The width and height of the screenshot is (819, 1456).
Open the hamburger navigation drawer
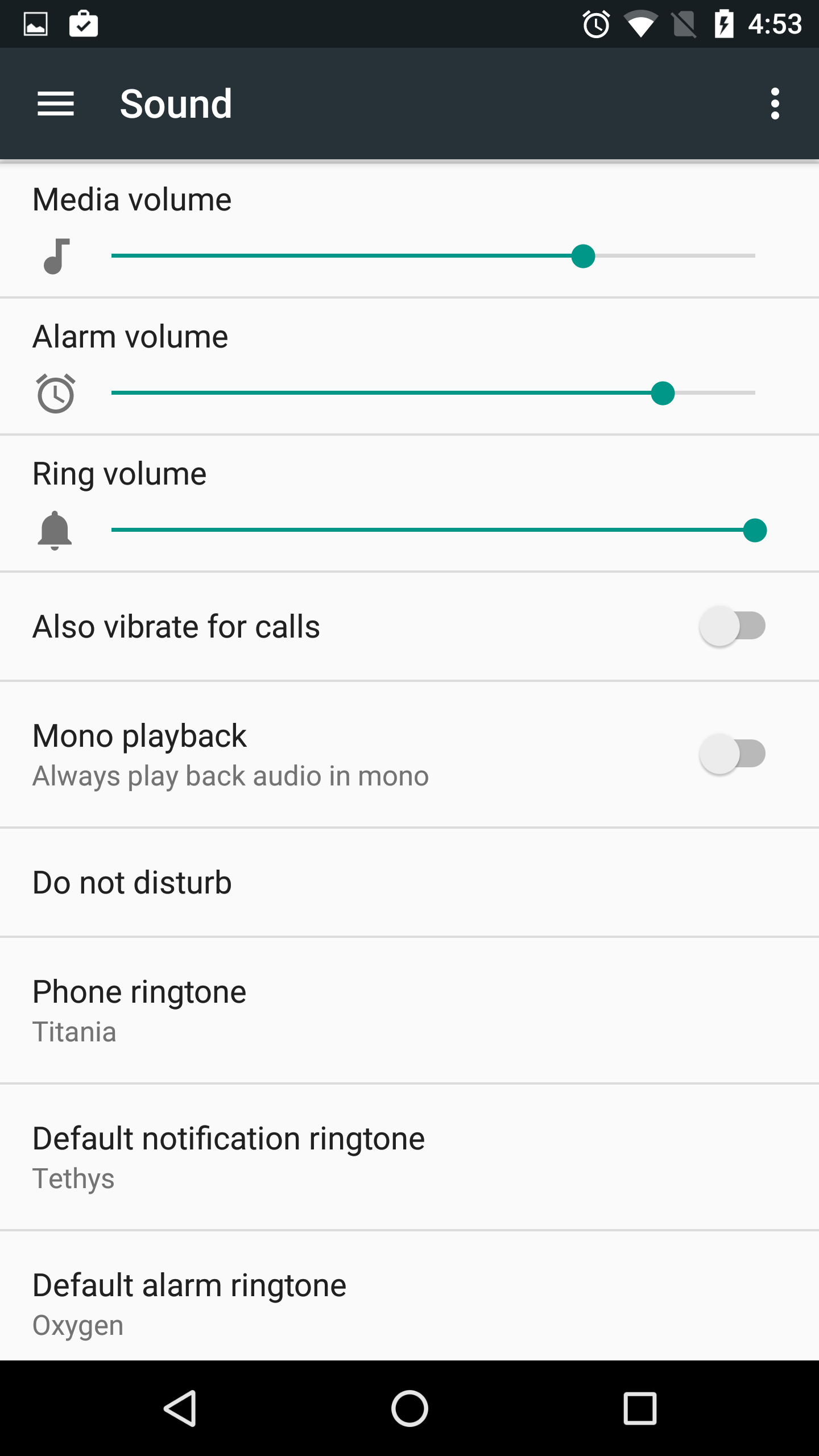point(56,104)
